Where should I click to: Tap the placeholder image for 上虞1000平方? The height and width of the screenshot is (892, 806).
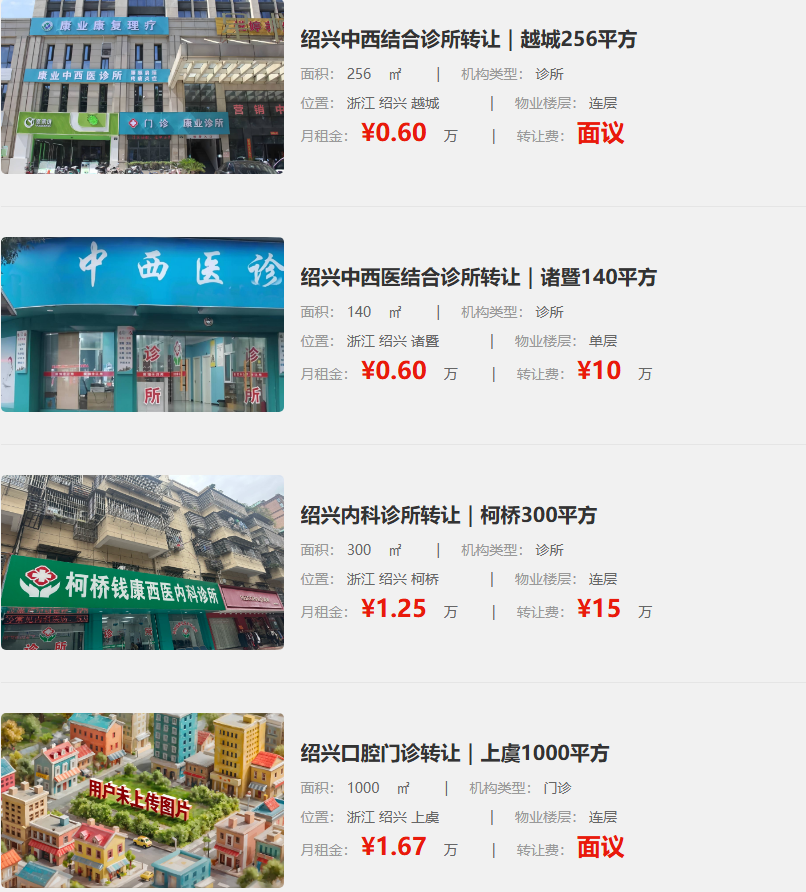[142, 800]
